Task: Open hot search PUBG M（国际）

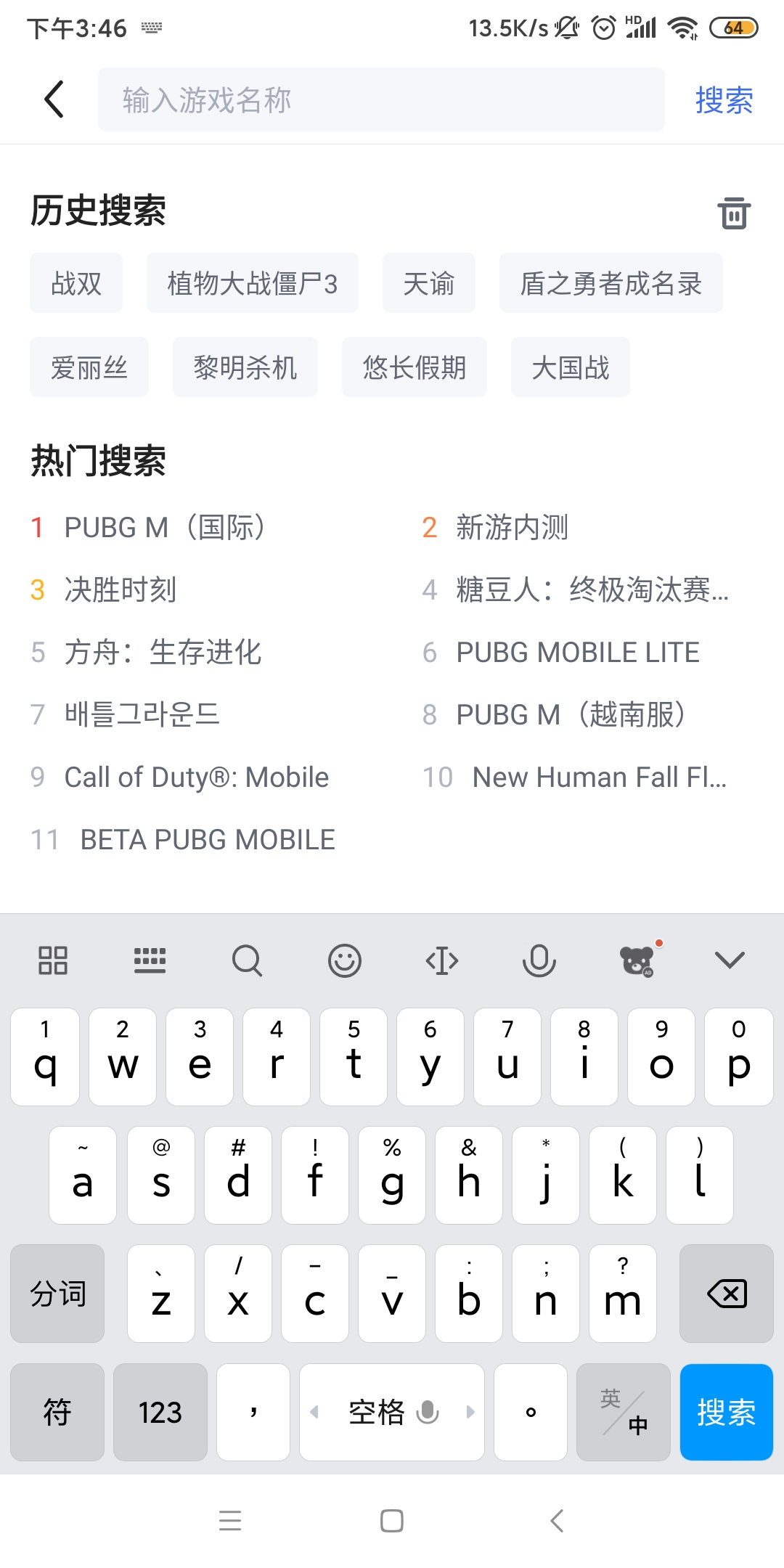Action: pos(165,528)
